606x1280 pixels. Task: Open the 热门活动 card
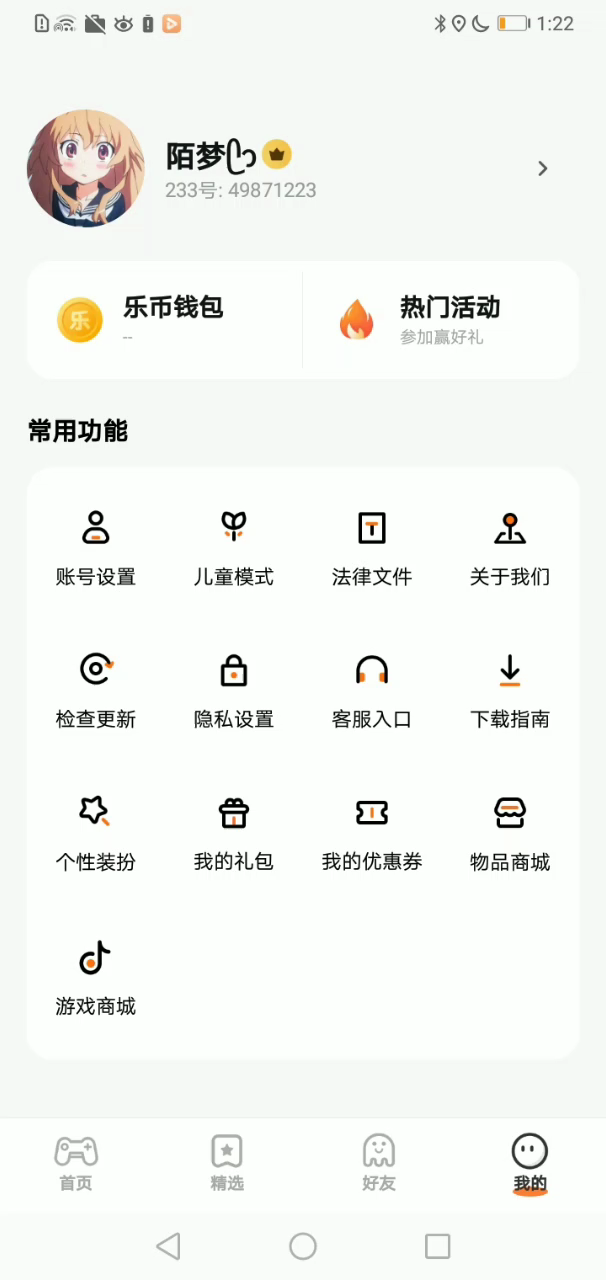[440, 320]
